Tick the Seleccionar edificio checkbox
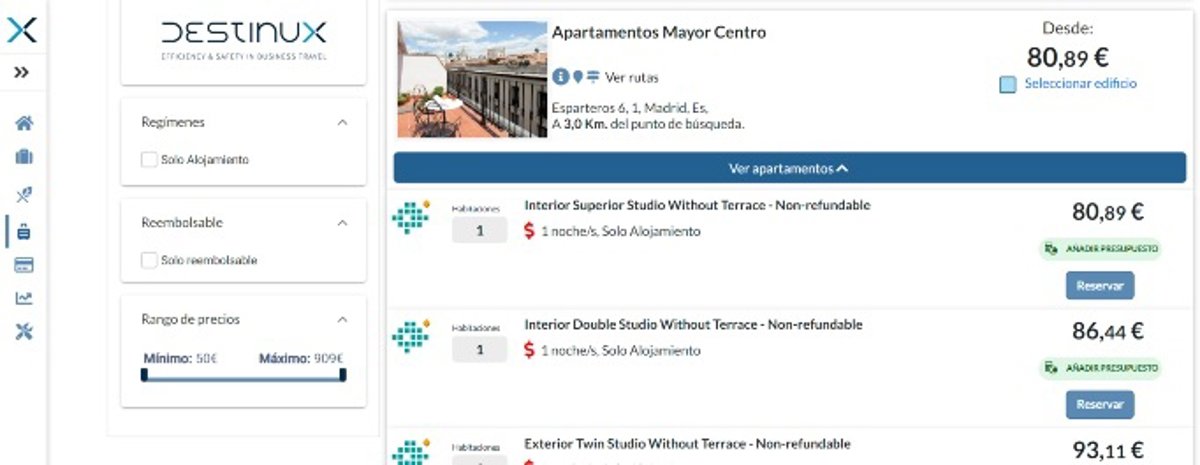 [1008, 85]
